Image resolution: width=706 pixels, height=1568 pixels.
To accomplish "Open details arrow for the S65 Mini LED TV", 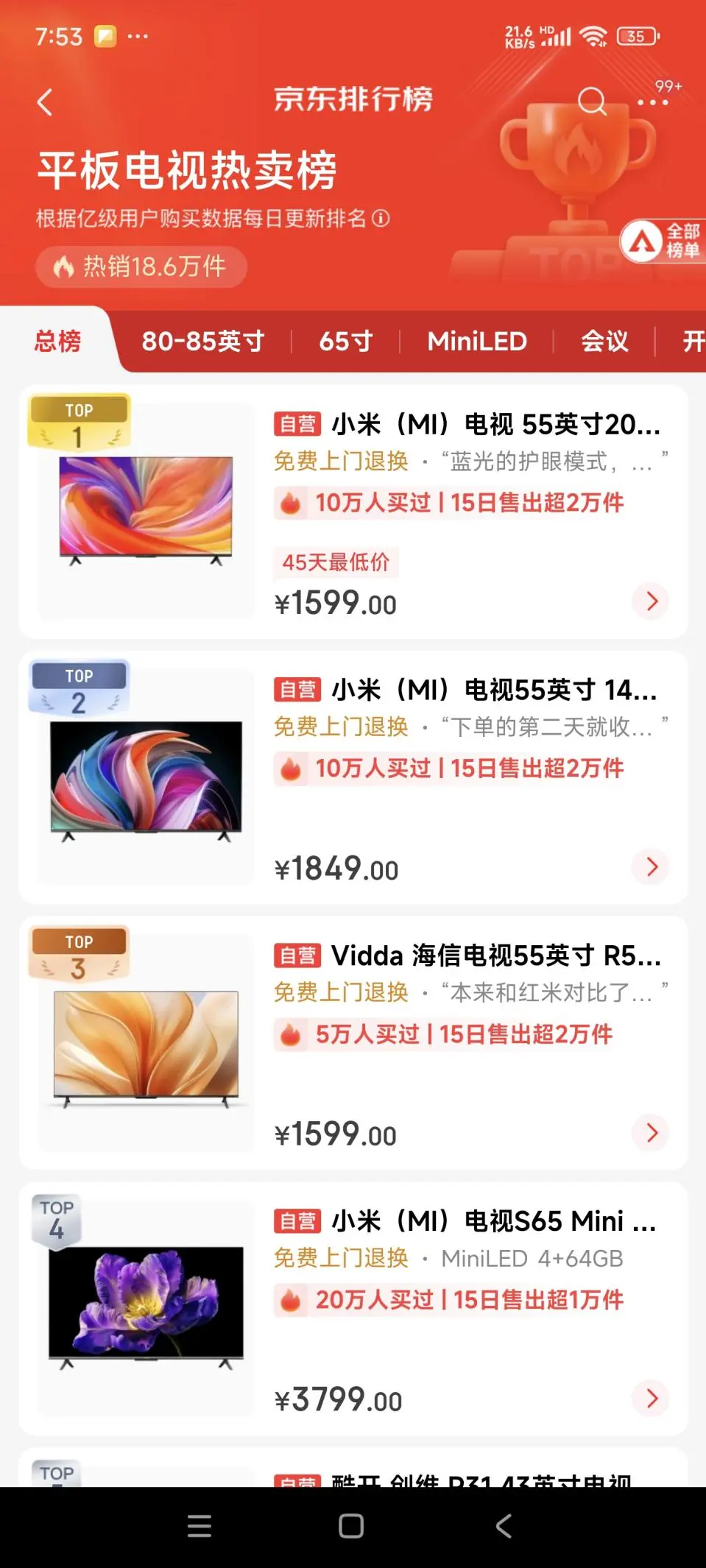I will (651, 1398).
